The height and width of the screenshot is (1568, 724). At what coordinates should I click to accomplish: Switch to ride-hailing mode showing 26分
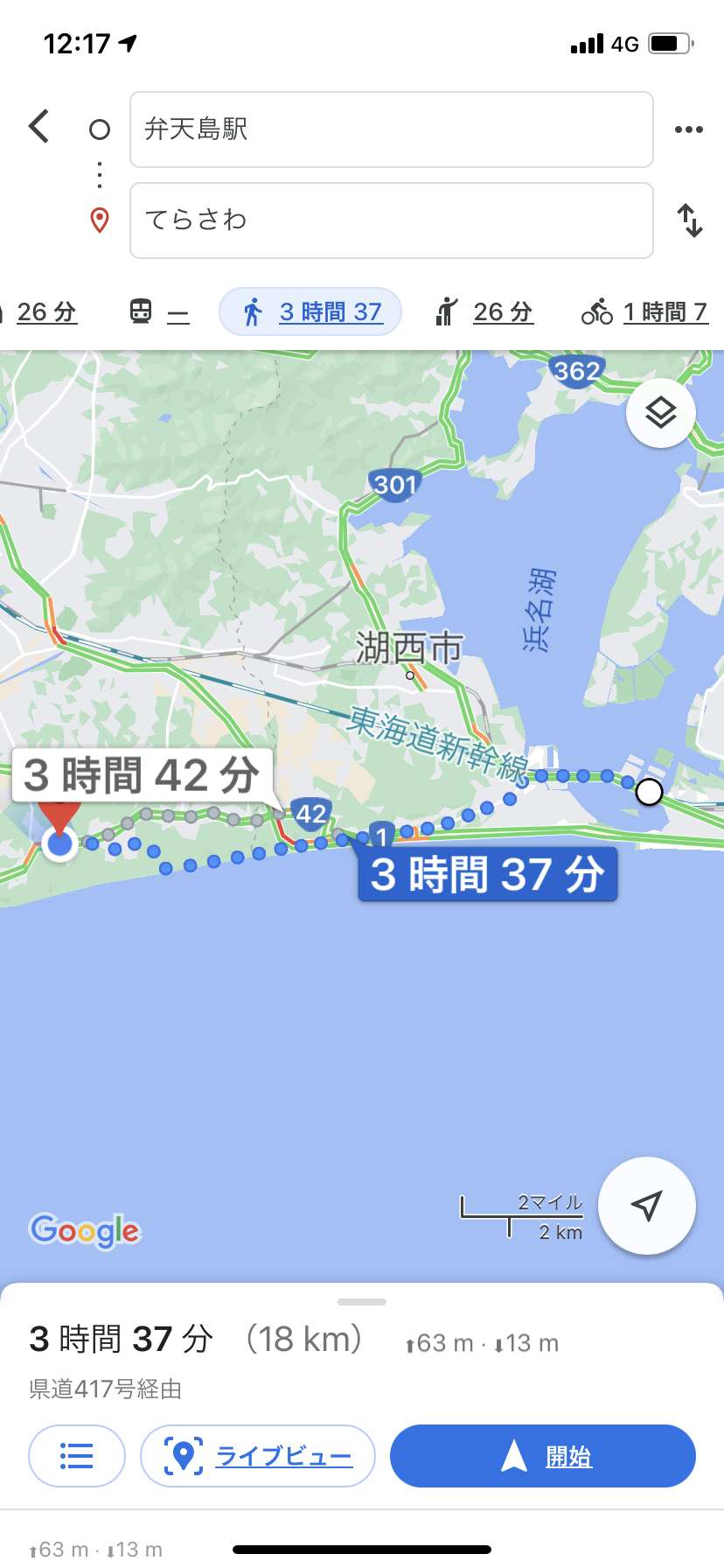(484, 312)
